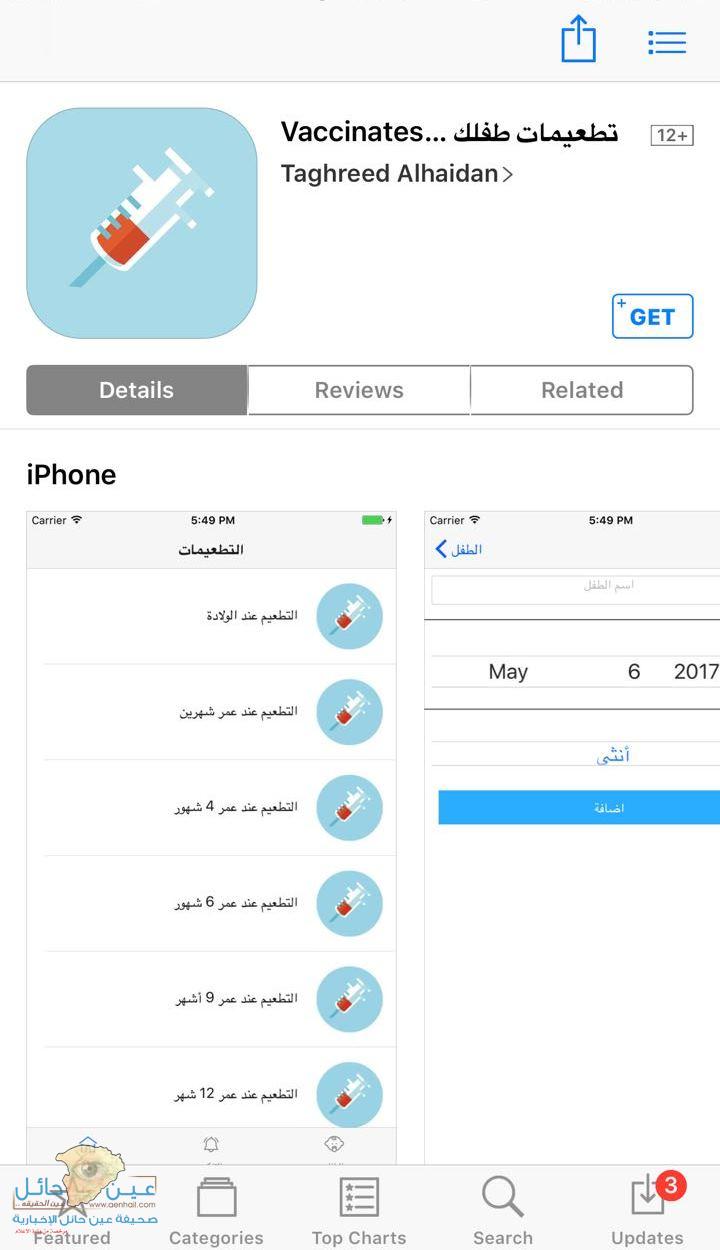Switch to Top Charts
The image size is (720, 1250).
tap(359, 1208)
